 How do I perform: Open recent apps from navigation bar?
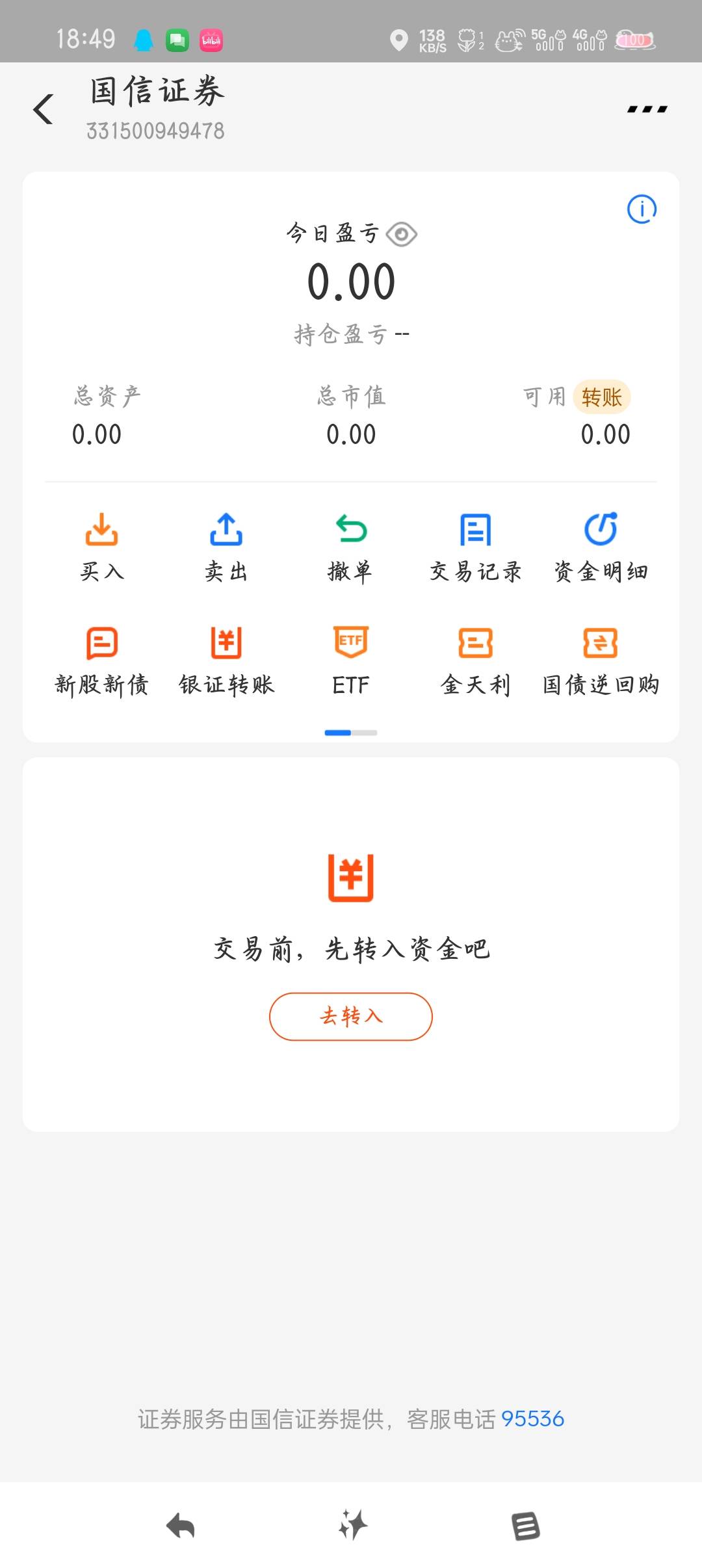point(526,1525)
